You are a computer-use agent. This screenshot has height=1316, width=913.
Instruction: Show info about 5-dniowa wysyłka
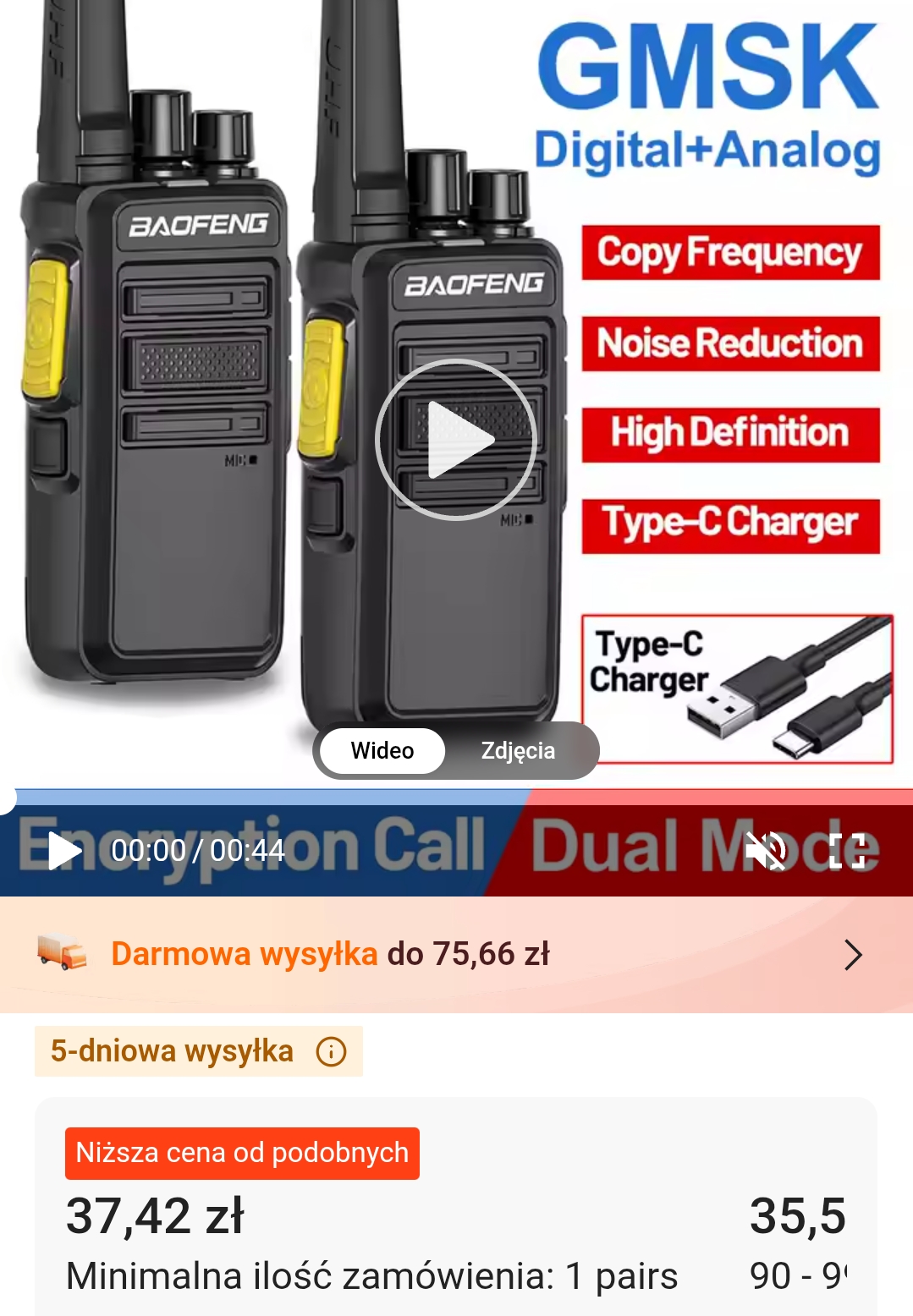point(331,1052)
